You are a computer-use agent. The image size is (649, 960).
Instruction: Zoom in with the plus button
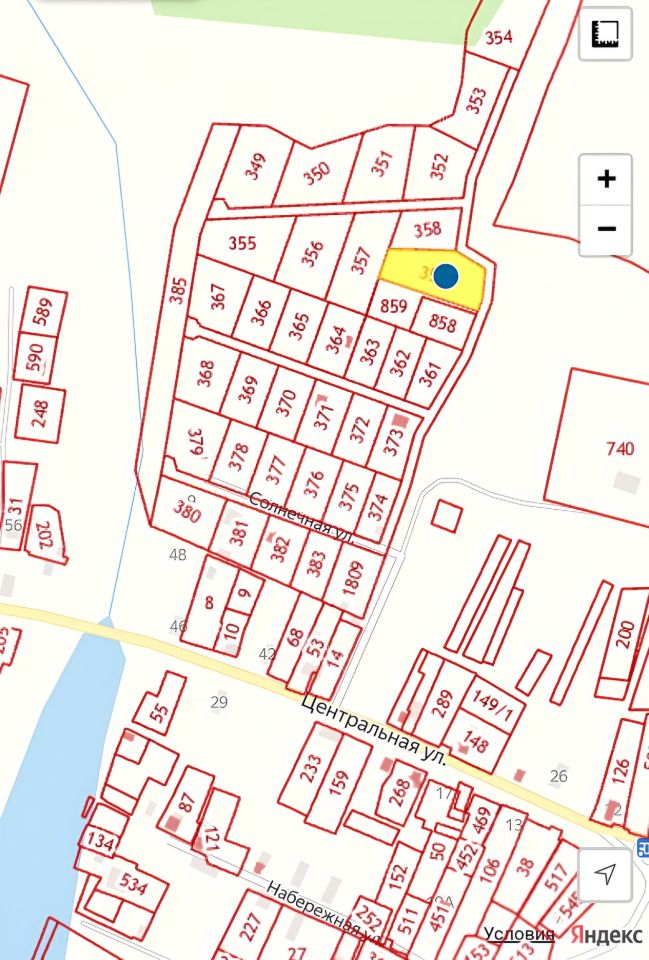(x=606, y=180)
